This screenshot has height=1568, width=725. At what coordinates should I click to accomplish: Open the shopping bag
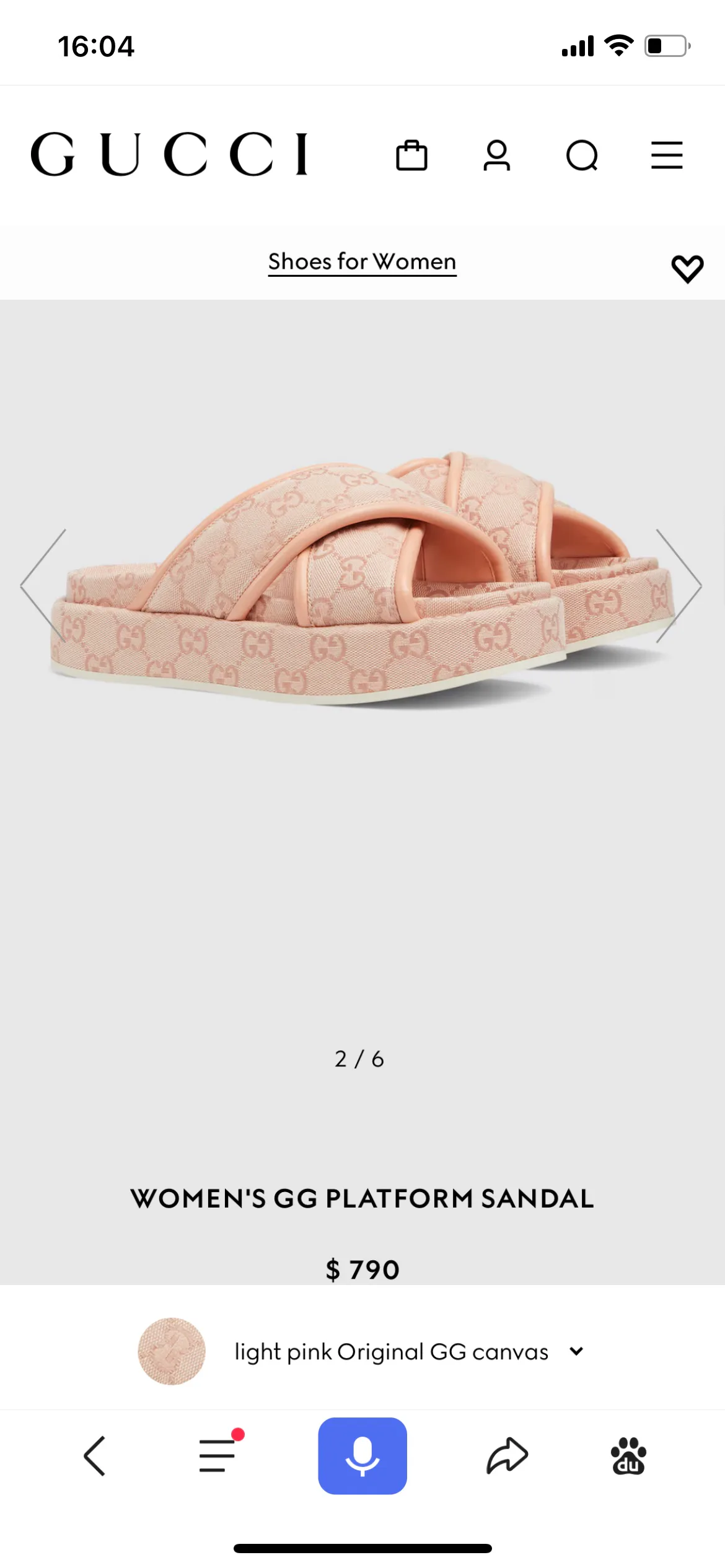(x=411, y=155)
